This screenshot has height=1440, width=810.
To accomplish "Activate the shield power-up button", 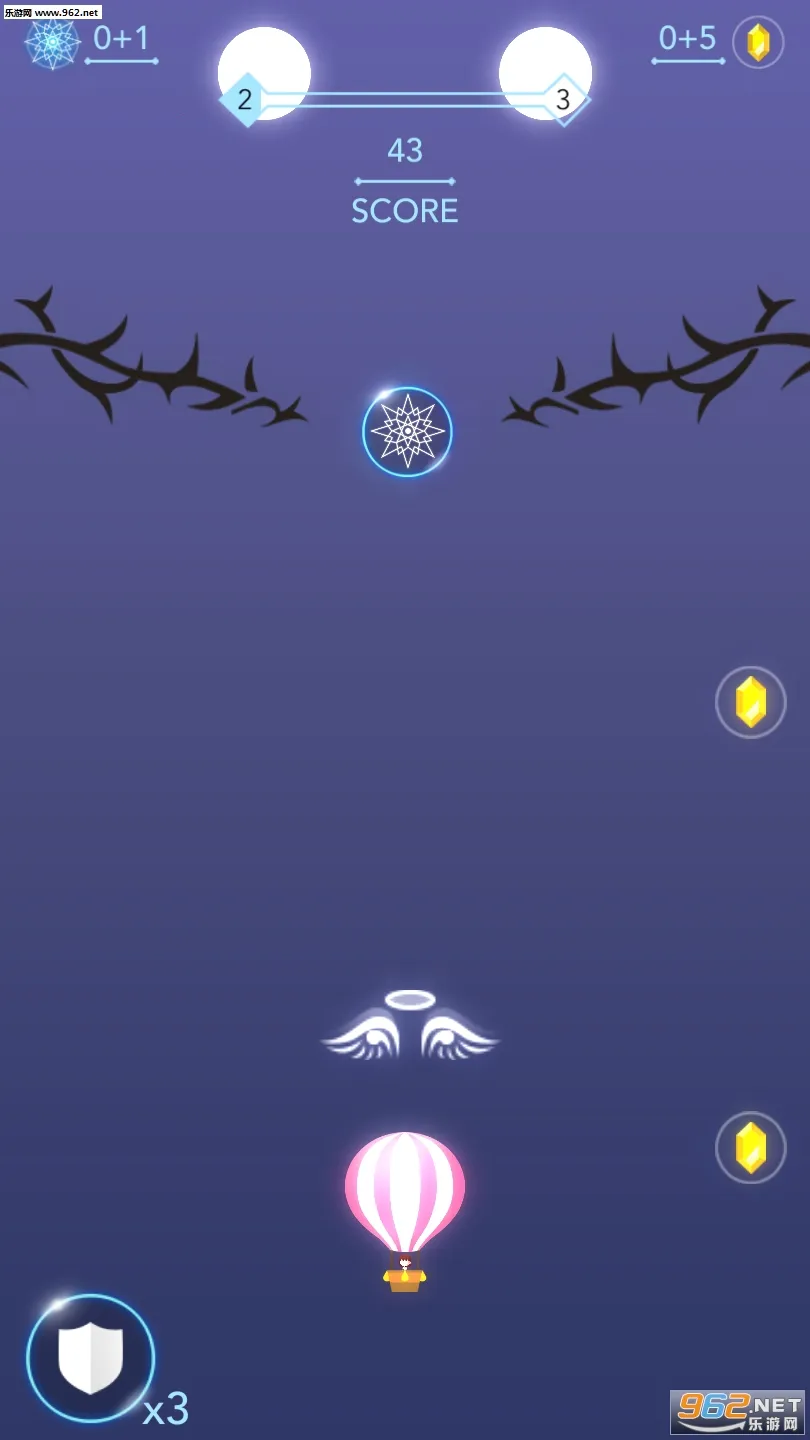I will [91, 1358].
